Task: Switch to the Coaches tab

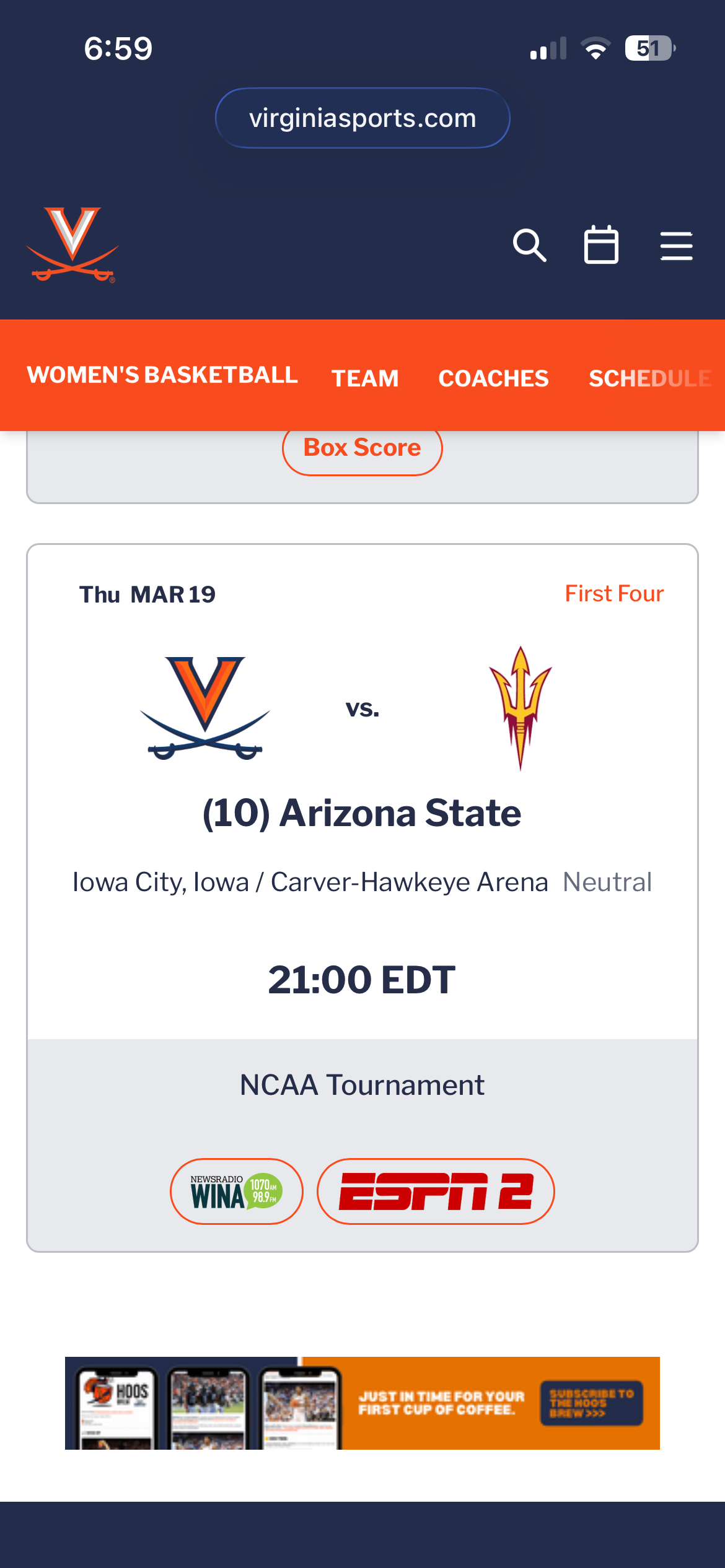Action: click(x=493, y=378)
